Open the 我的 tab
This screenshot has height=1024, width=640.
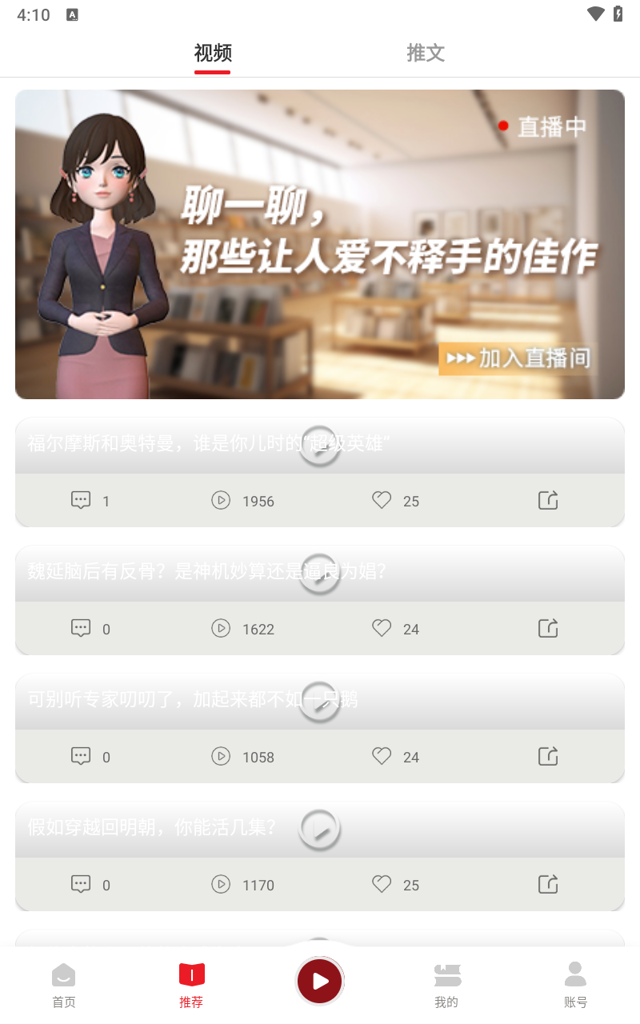point(447,984)
